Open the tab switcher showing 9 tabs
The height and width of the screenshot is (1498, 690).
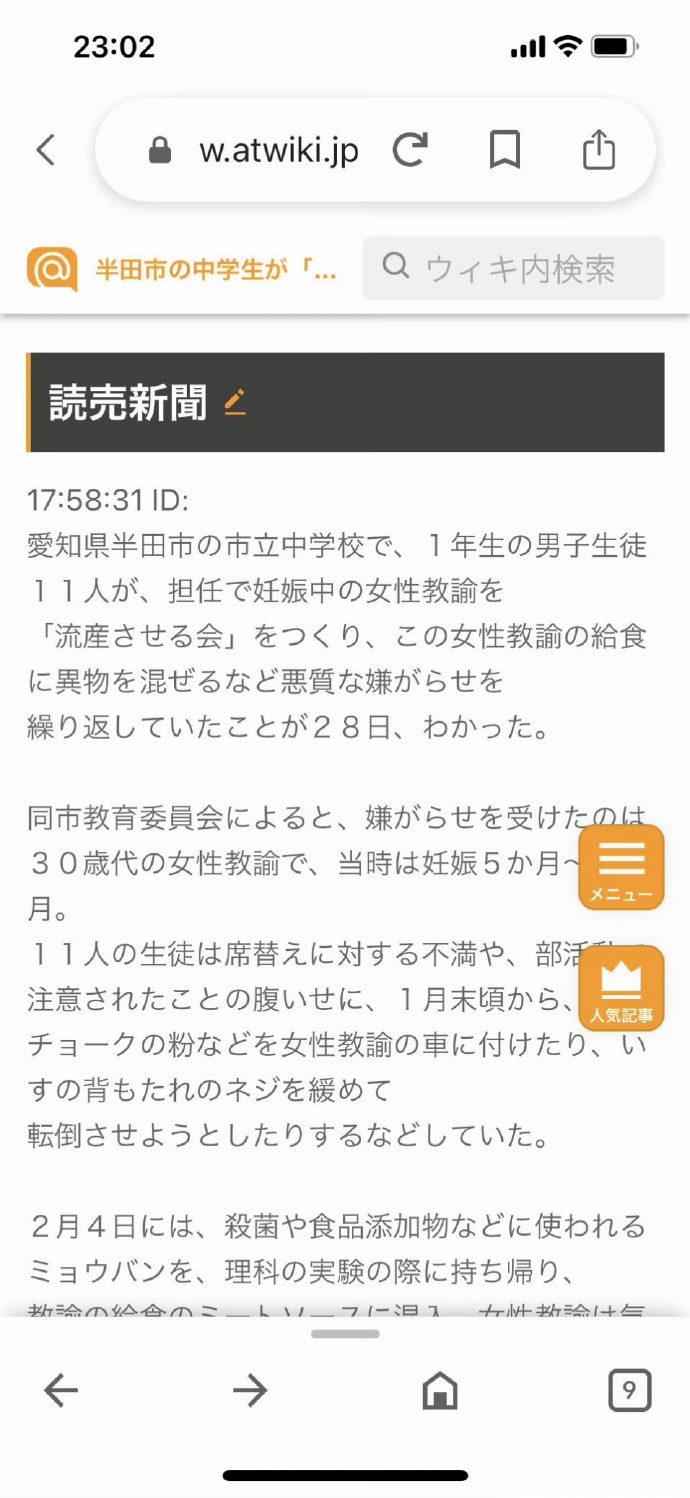(x=629, y=1390)
